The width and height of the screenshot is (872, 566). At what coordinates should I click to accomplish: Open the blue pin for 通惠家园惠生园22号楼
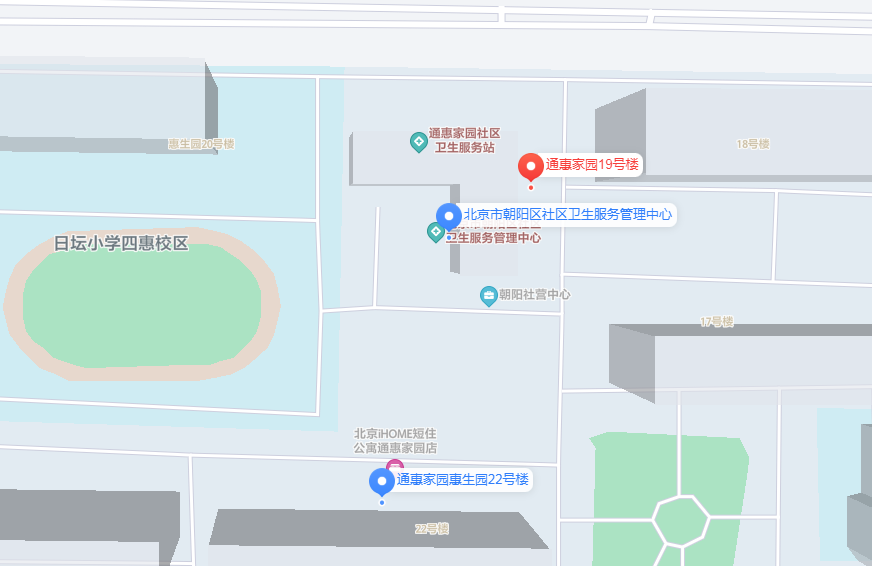click(382, 481)
